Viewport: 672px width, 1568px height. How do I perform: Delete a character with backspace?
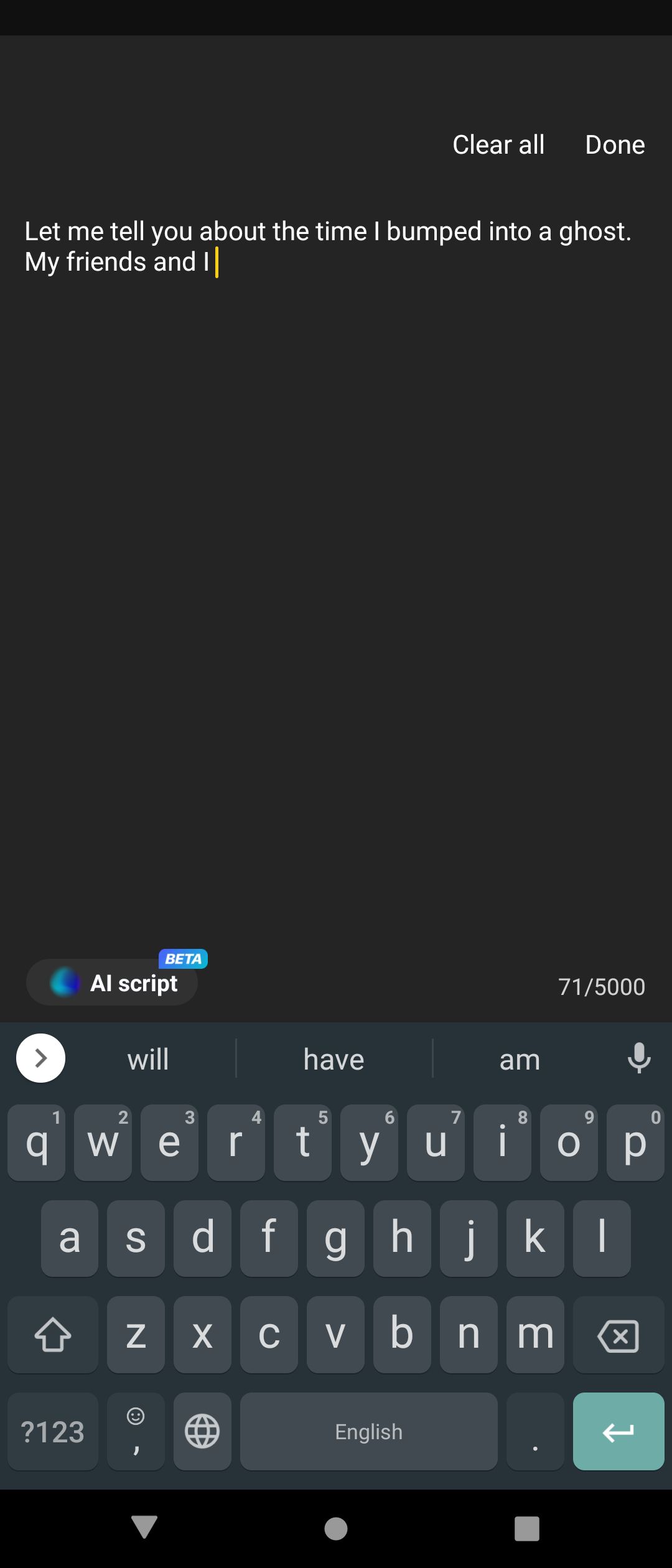(618, 1335)
